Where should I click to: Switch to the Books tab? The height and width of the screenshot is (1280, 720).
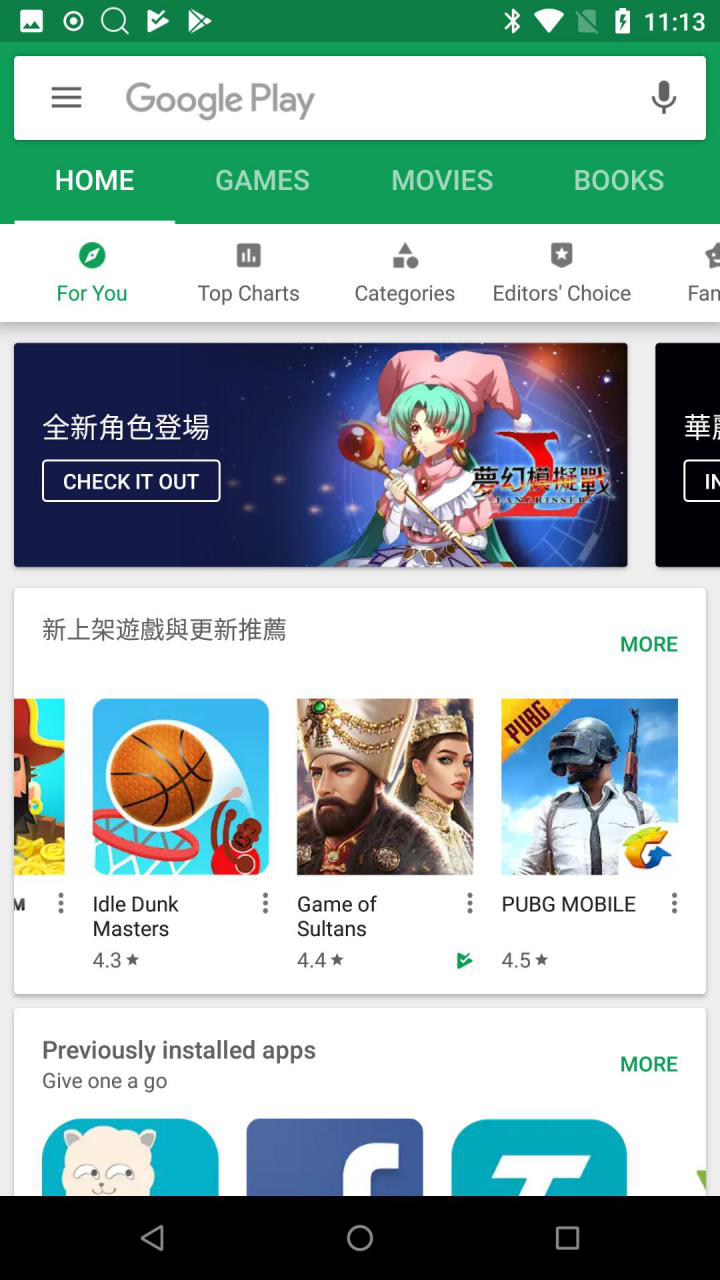pos(618,180)
